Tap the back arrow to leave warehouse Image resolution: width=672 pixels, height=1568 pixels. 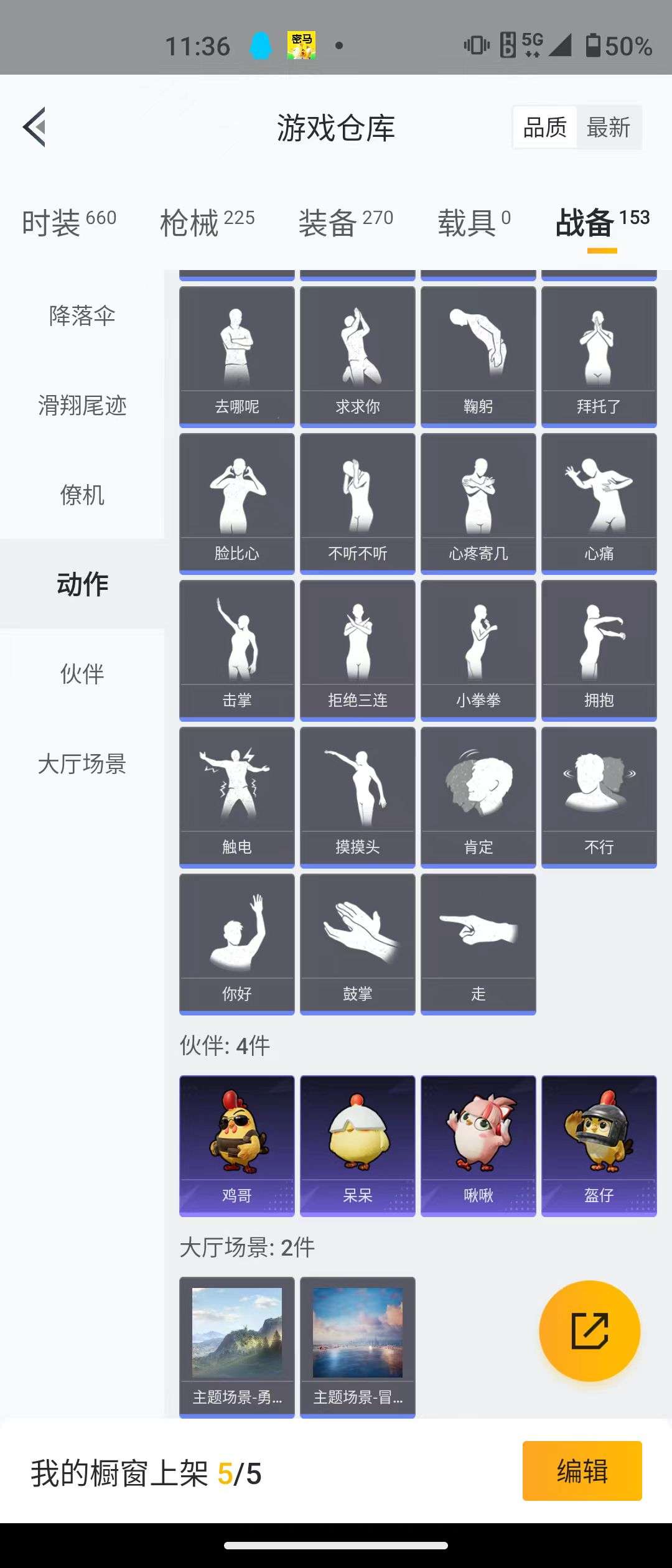point(34,127)
